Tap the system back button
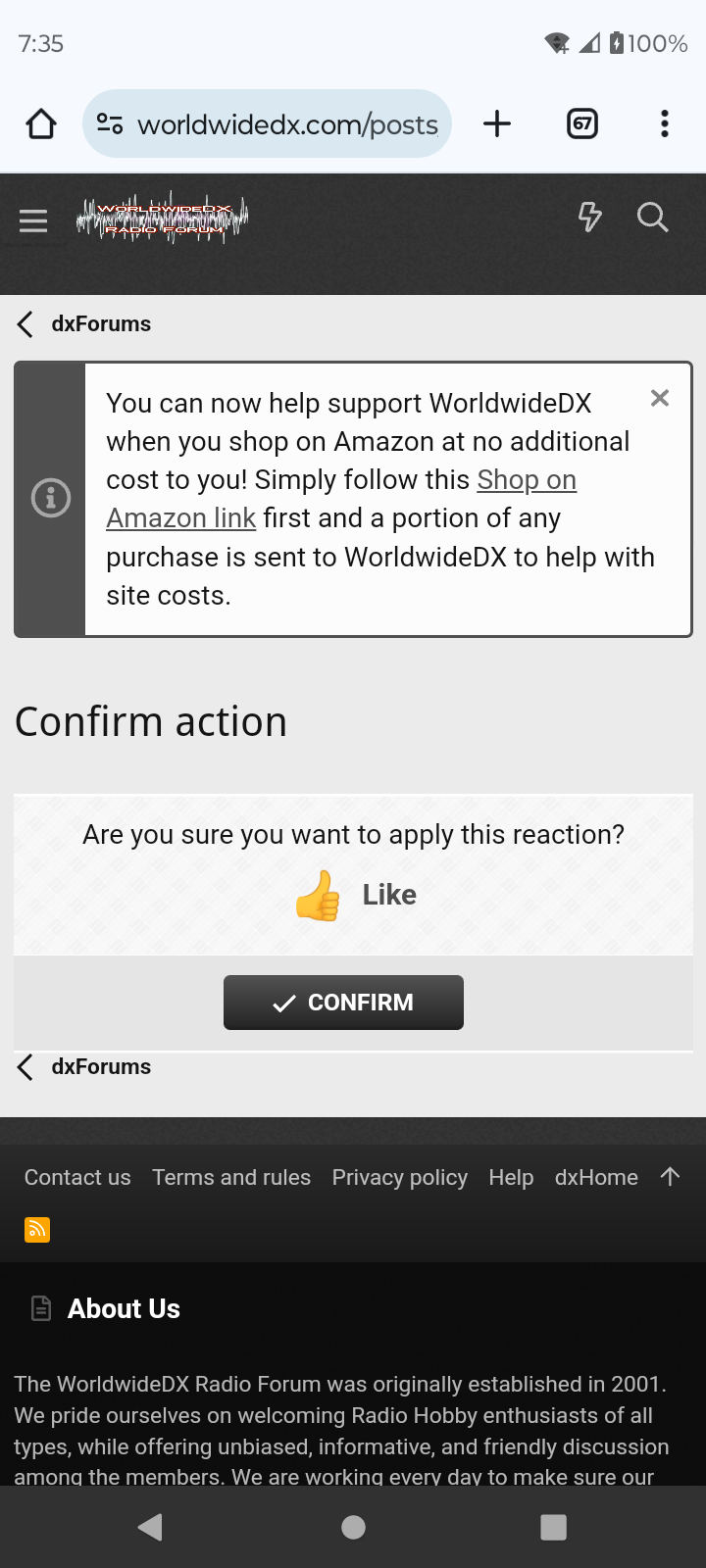 (x=150, y=1527)
